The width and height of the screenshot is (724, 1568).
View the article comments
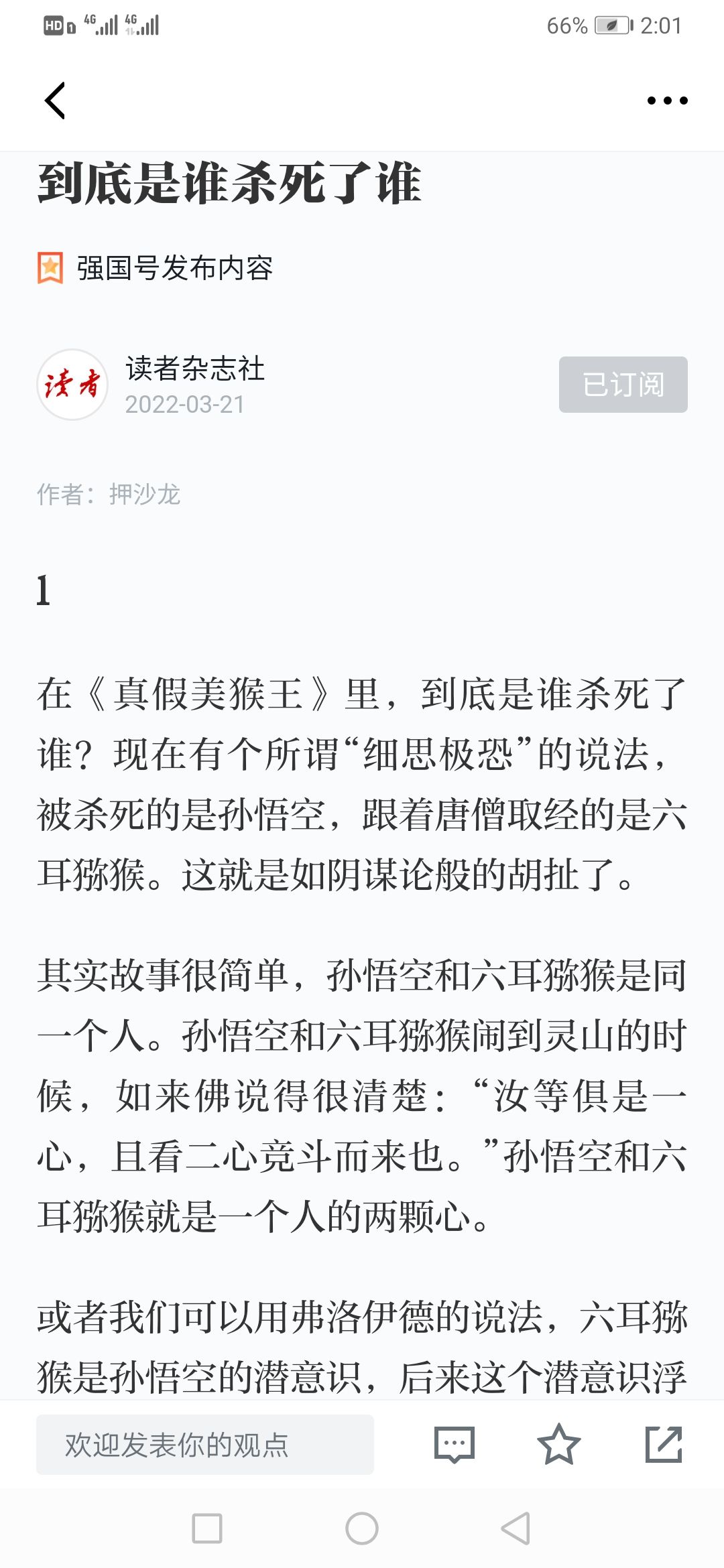pyautogui.click(x=454, y=1445)
